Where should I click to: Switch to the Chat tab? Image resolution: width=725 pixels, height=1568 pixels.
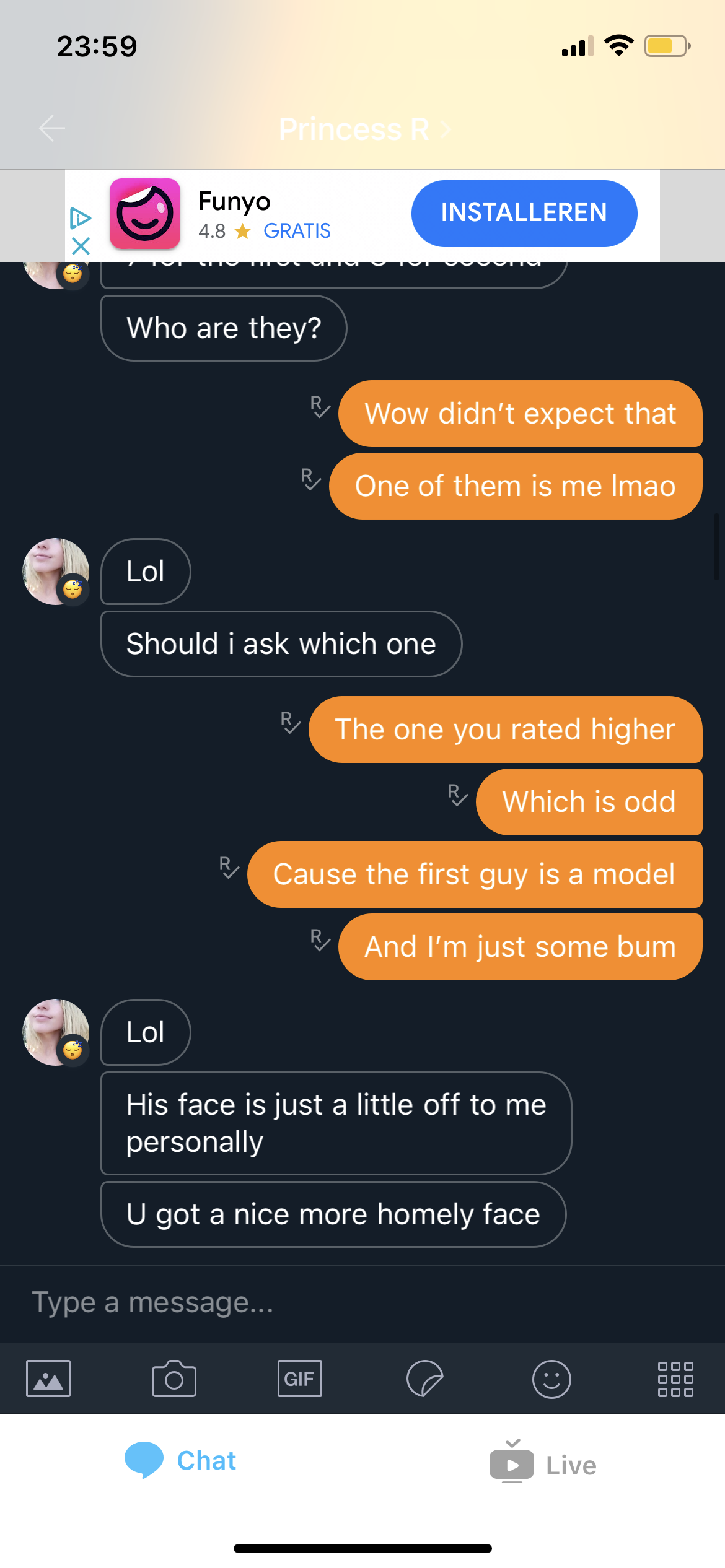click(180, 1460)
